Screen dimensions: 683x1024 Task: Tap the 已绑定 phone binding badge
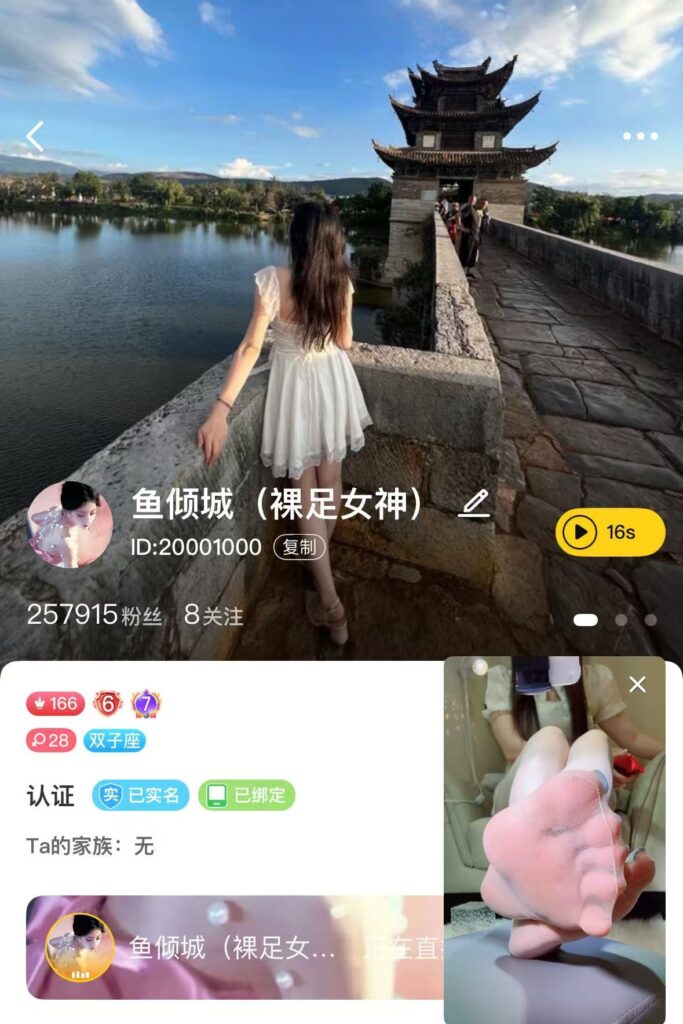coord(246,795)
